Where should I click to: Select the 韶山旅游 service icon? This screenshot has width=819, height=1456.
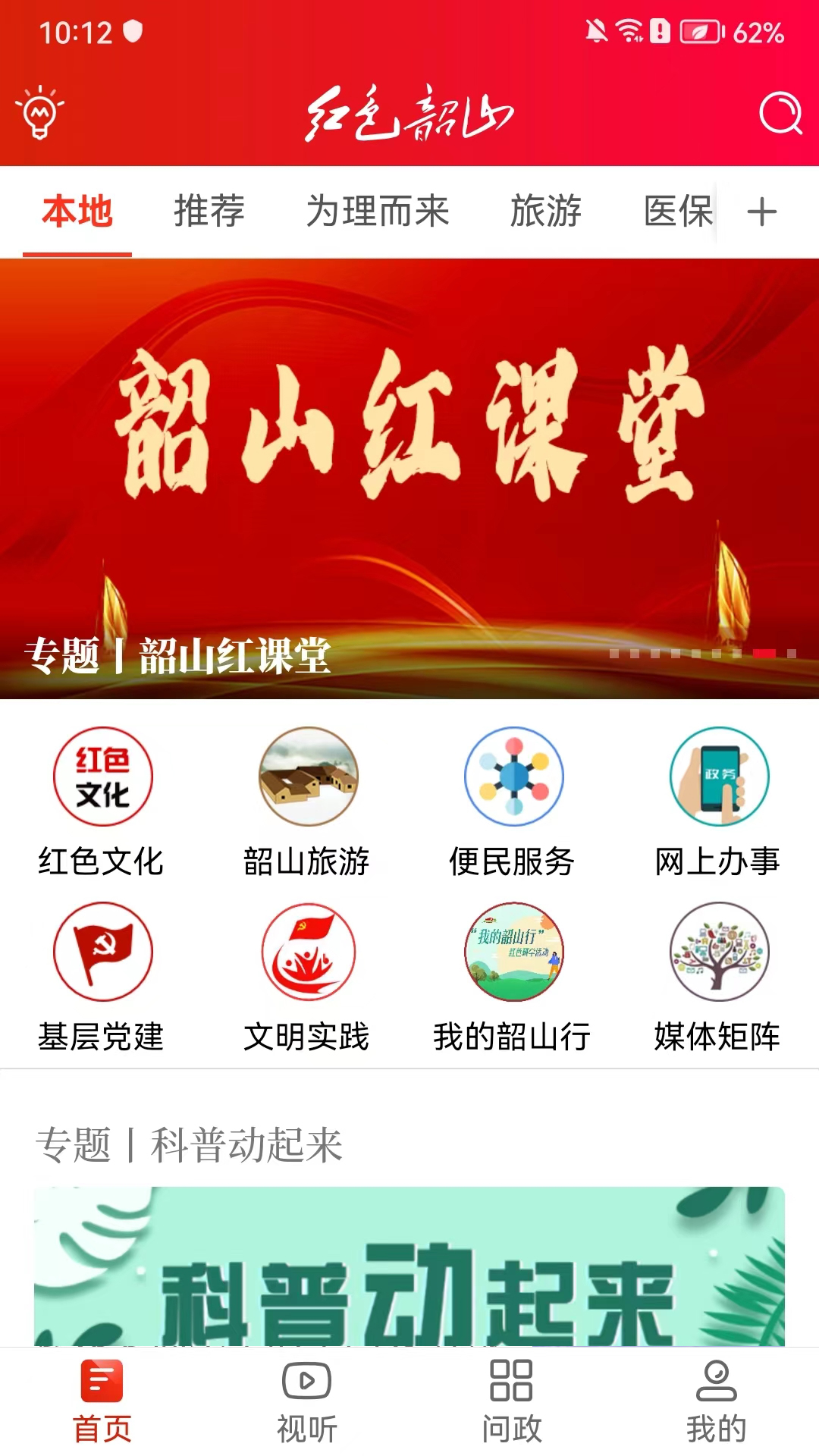tap(306, 775)
